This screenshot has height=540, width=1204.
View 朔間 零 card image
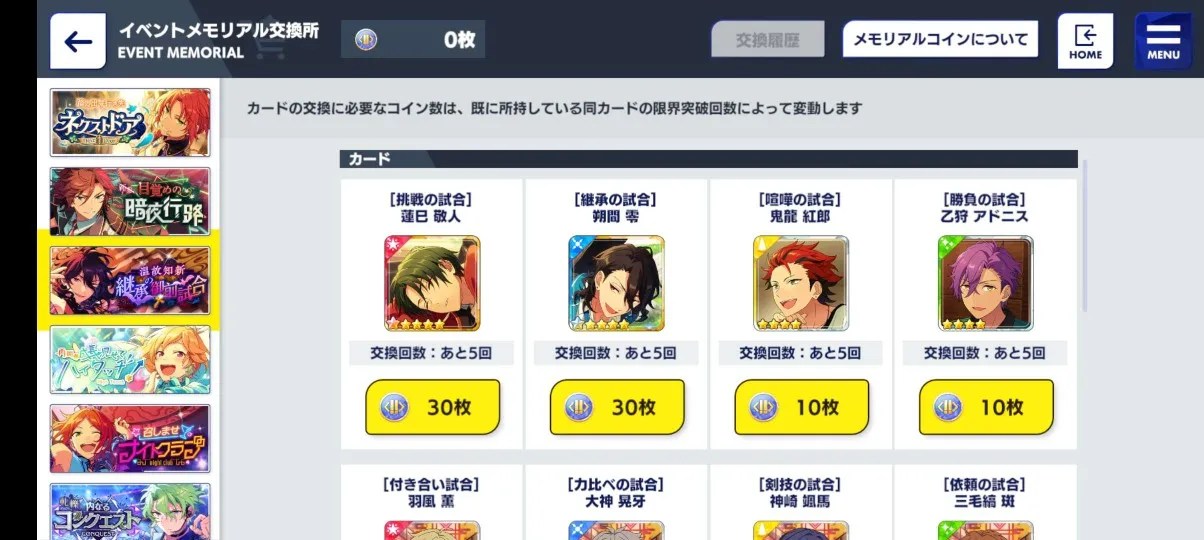(x=617, y=284)
